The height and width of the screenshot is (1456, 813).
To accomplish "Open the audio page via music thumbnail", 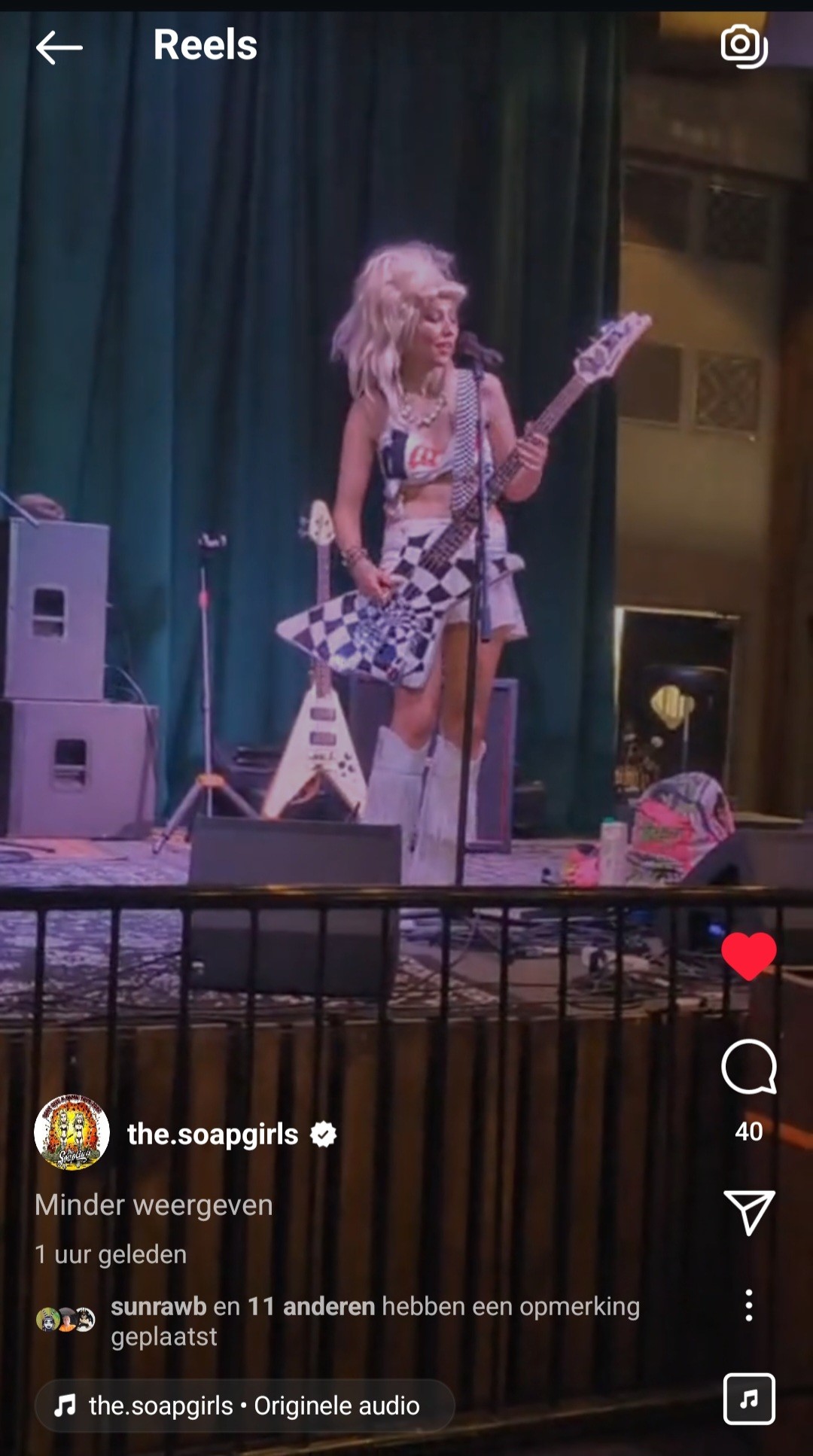I will pos(748,1399).
